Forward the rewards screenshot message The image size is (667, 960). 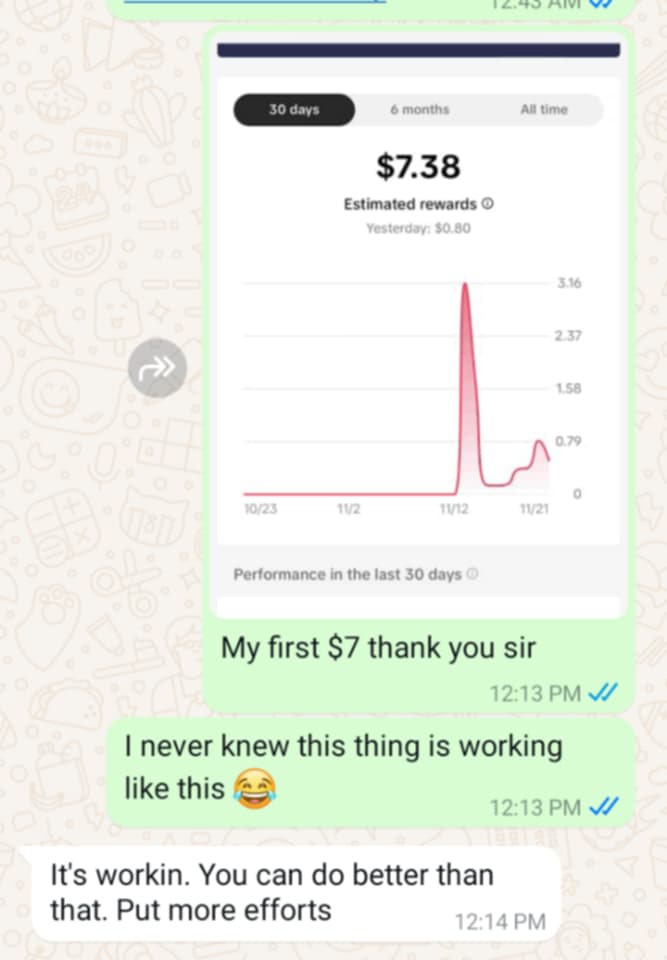click(x=158, y=368)
